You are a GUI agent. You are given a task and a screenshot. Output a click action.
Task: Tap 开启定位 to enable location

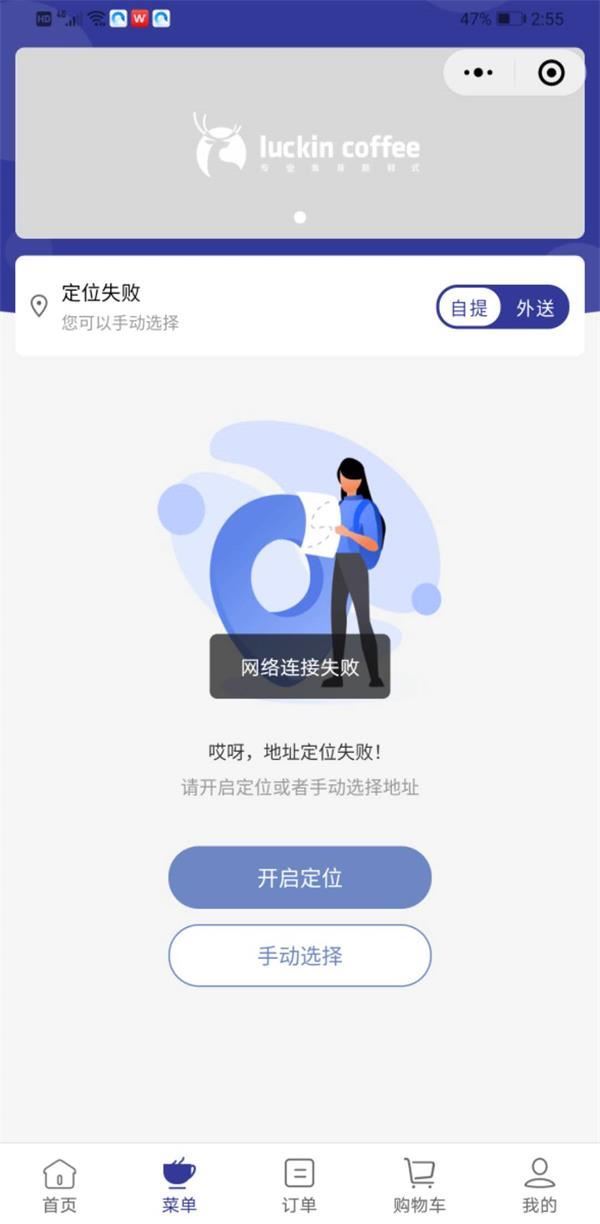tap(300, 878)
